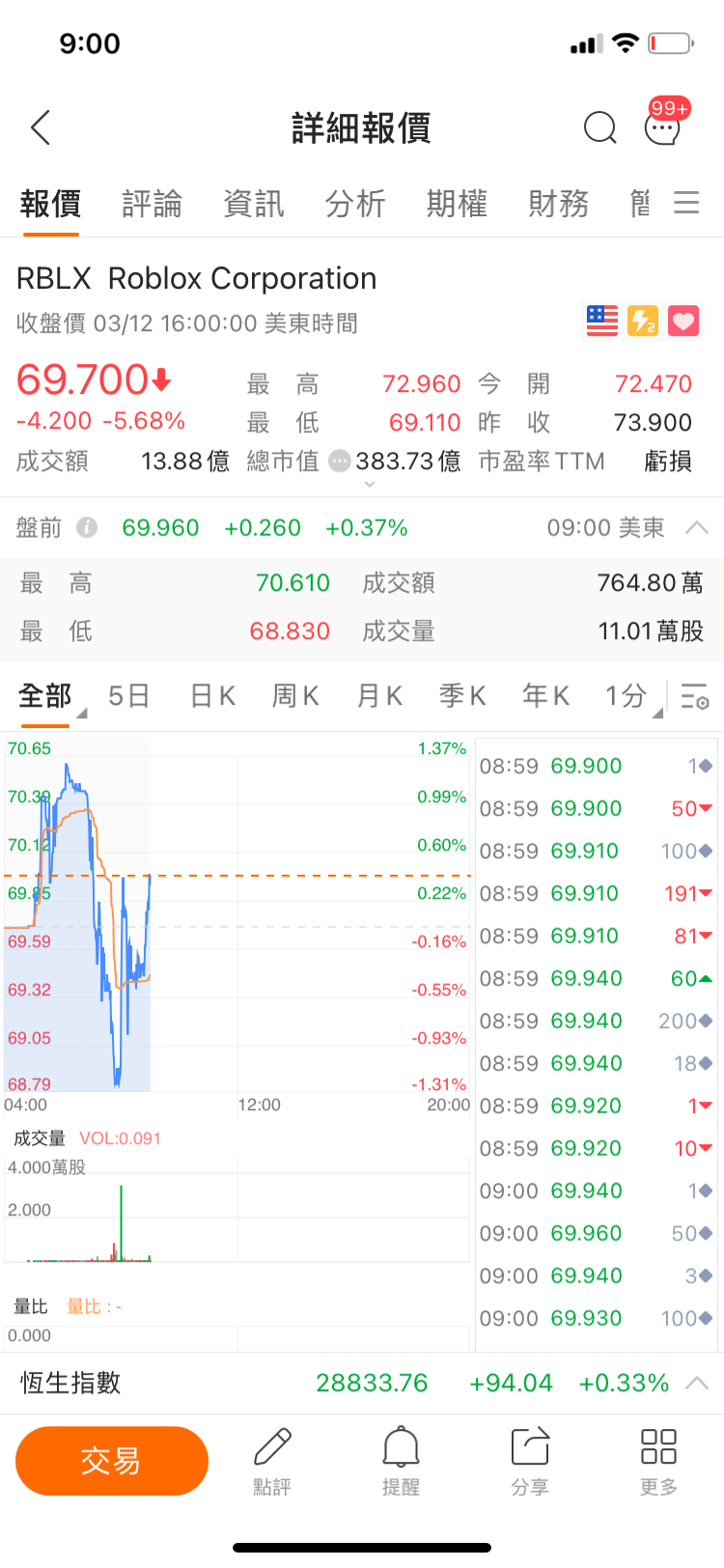Go back using the top-left arrow

click(x=41, y=127)
